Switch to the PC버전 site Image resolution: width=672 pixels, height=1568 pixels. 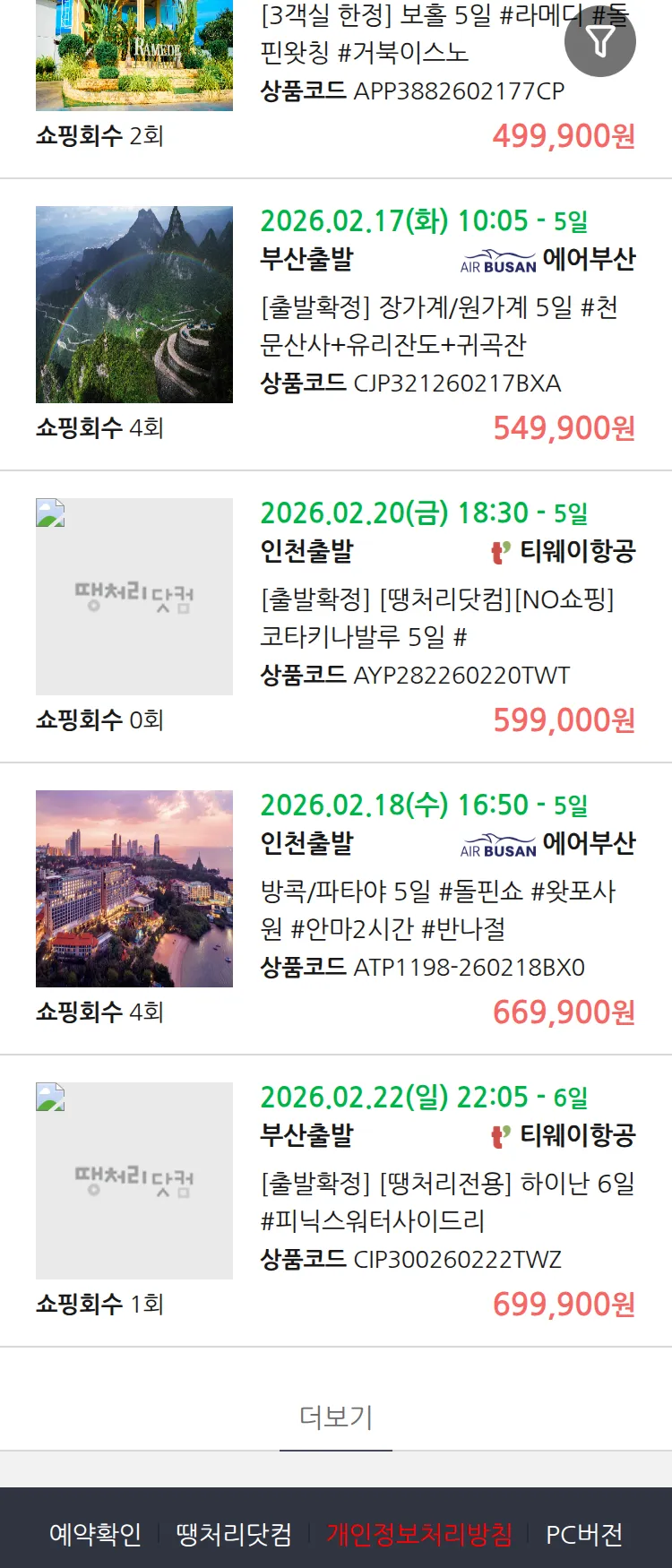click(584, 1534)
